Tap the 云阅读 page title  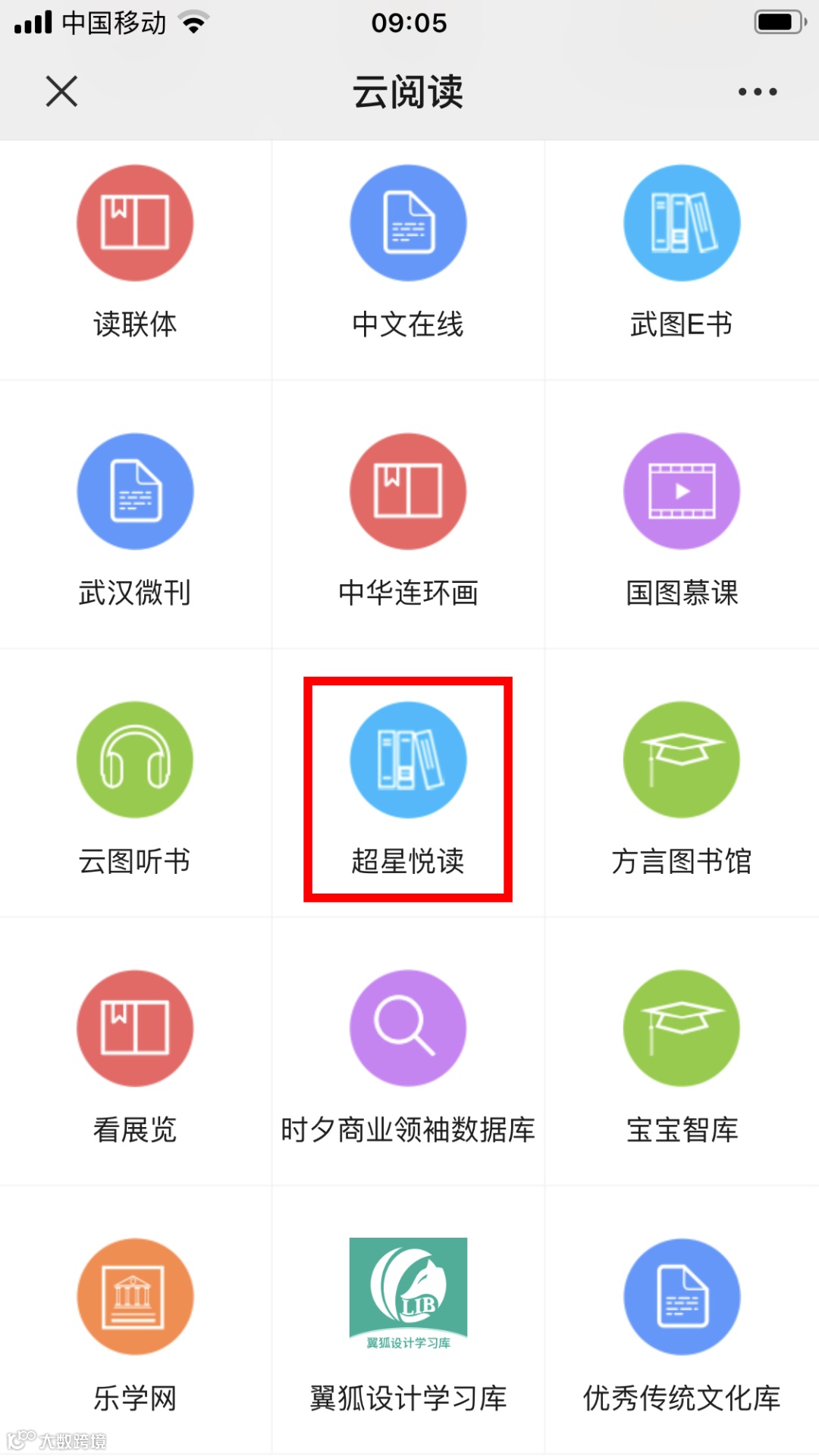[408, 91]
